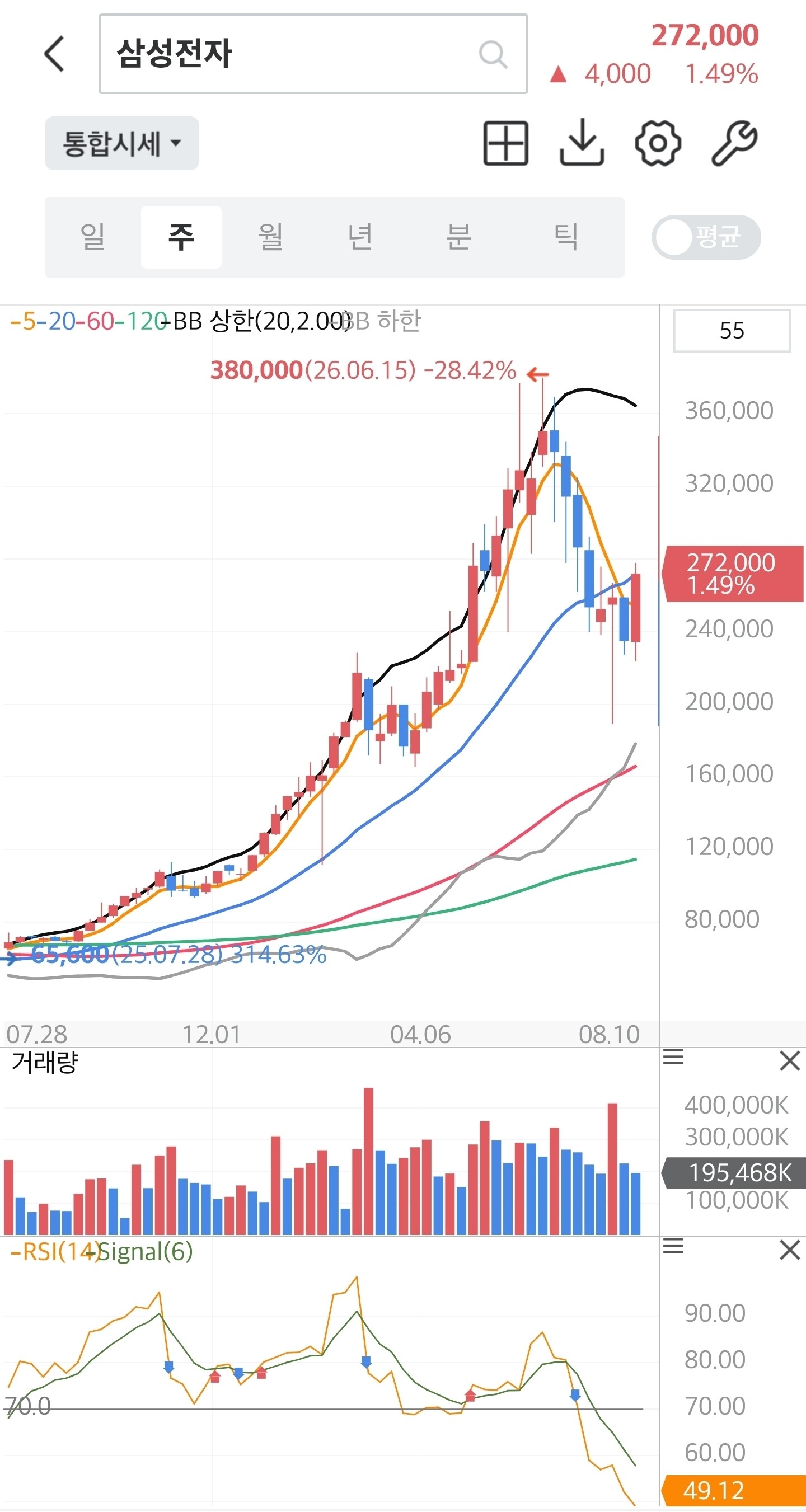The width and height of the screenshot is (806, 1512).
Task: Open the 삼성전자 stock search field
Action: pos(313,54)
